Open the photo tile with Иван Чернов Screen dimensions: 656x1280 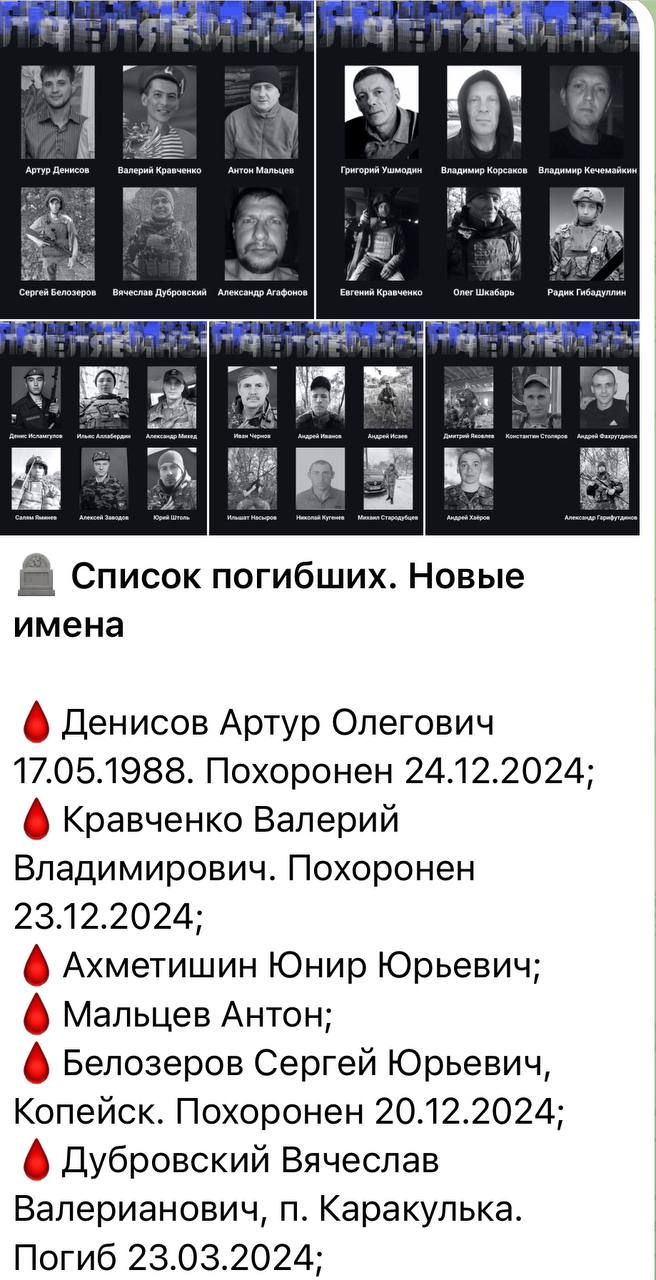[315, 428]
